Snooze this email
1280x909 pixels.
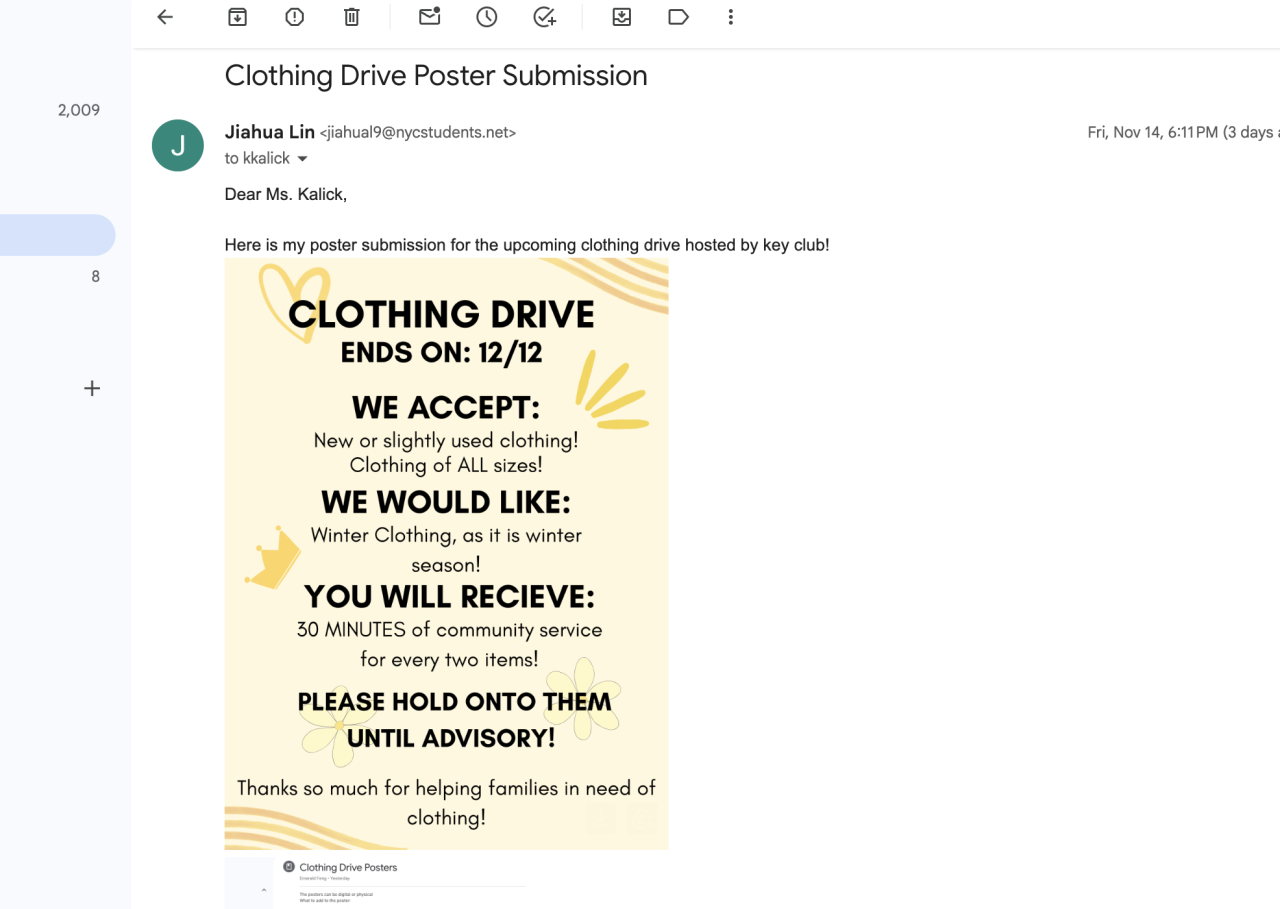pyautogui.click(x=486, y=17)
